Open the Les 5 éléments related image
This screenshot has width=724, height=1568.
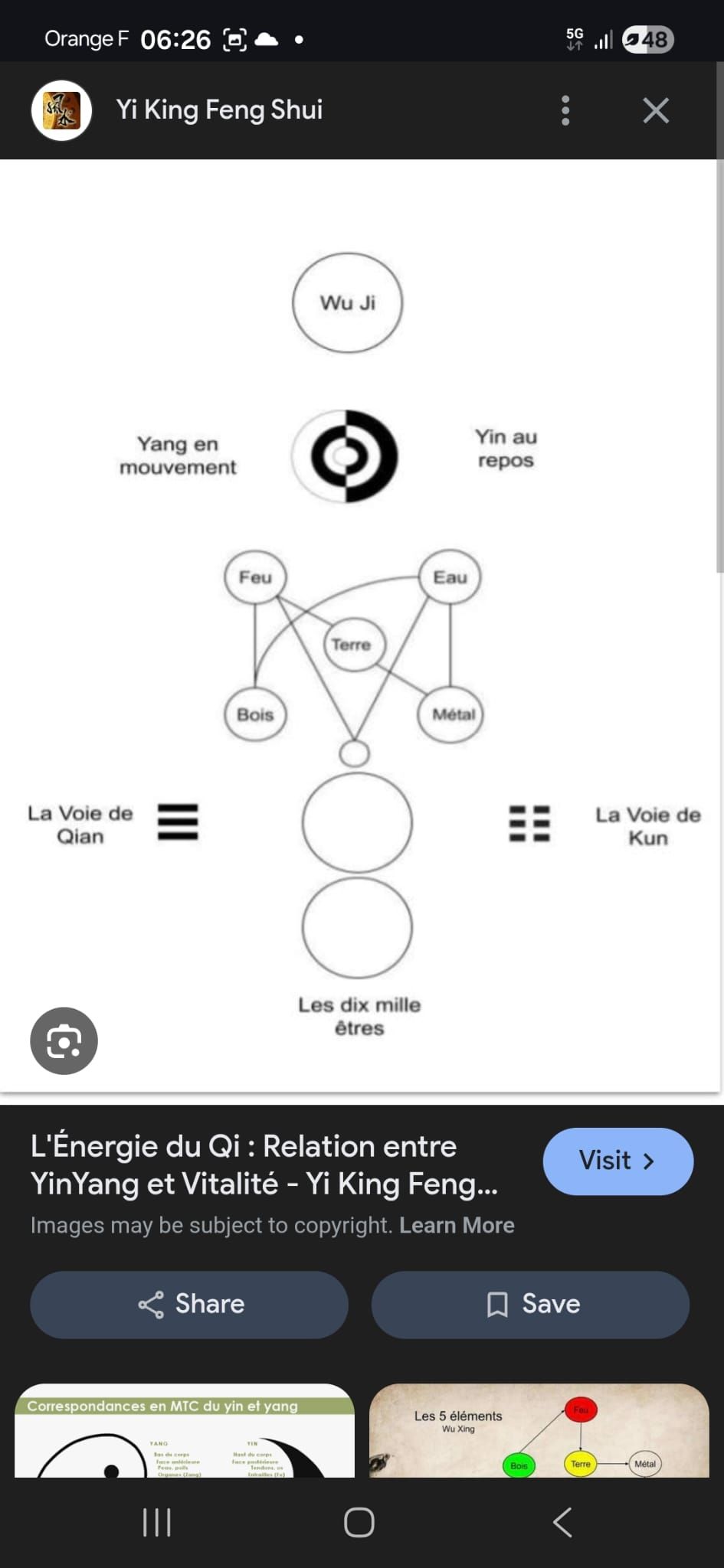[x=539, y=1430]
